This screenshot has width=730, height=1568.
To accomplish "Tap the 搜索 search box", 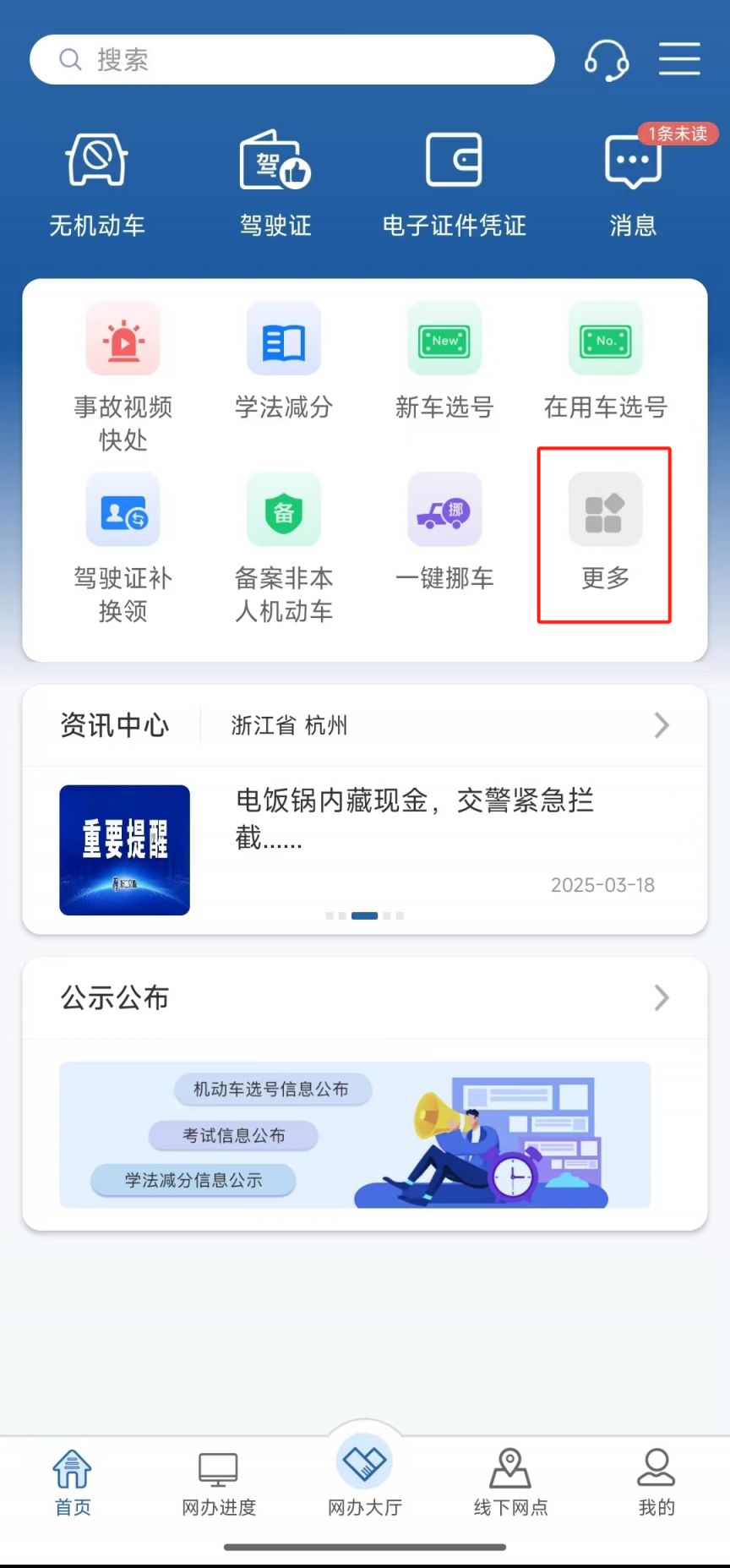I will 291,60.
